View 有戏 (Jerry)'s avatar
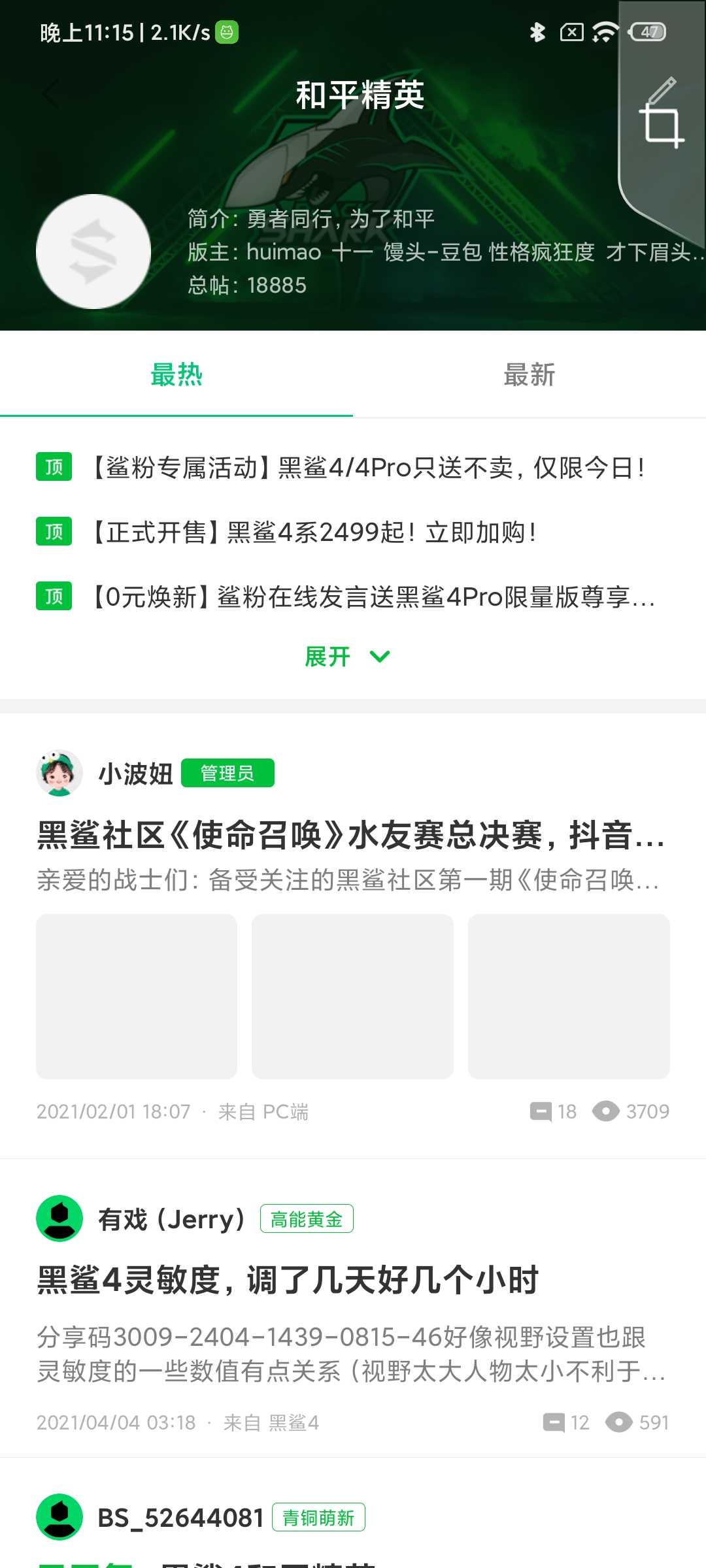Image resolution: width=706 pixels, height=1568 pixels. coord(59,1218)
